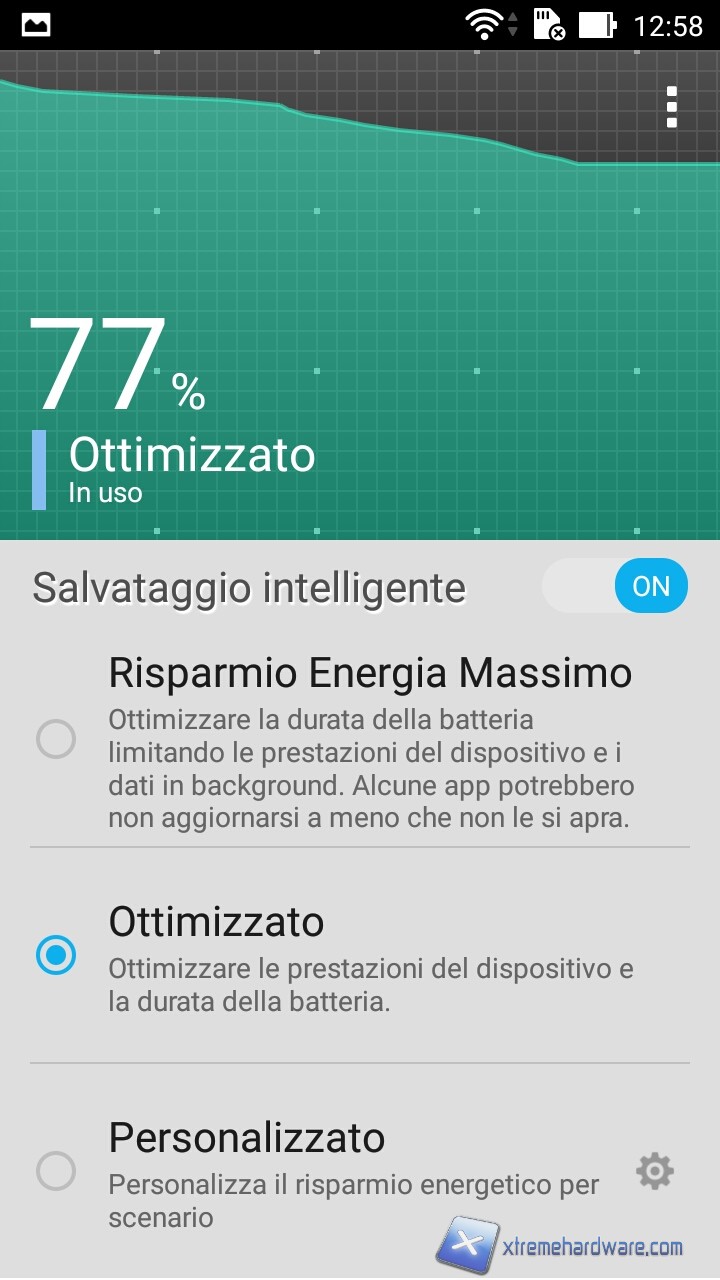The image size is (720, 1280).
Task: Open the three-dot overflow menu
Action: [672, 107]
